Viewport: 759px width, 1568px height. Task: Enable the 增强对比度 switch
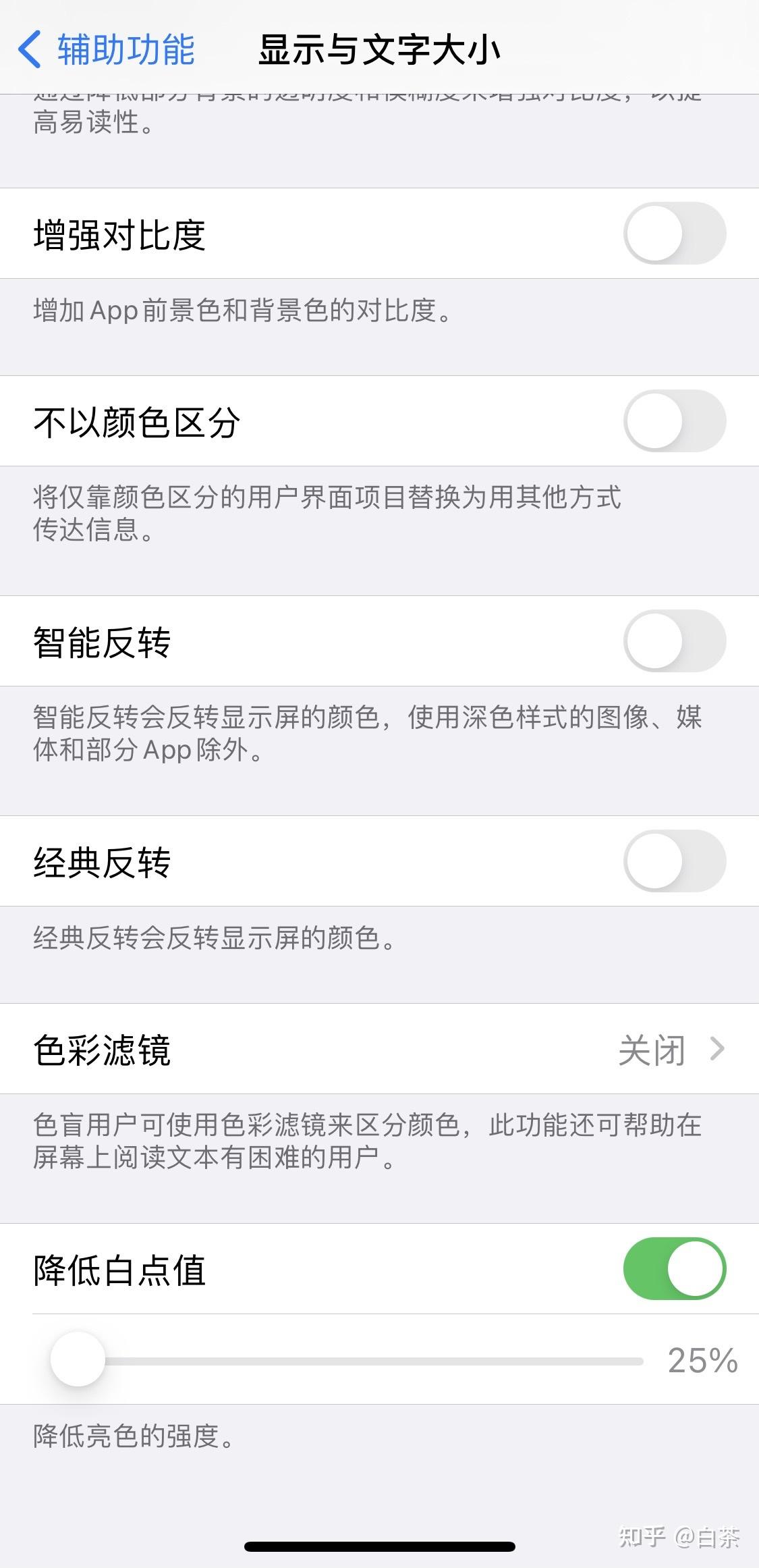click(x=674, y=234)
